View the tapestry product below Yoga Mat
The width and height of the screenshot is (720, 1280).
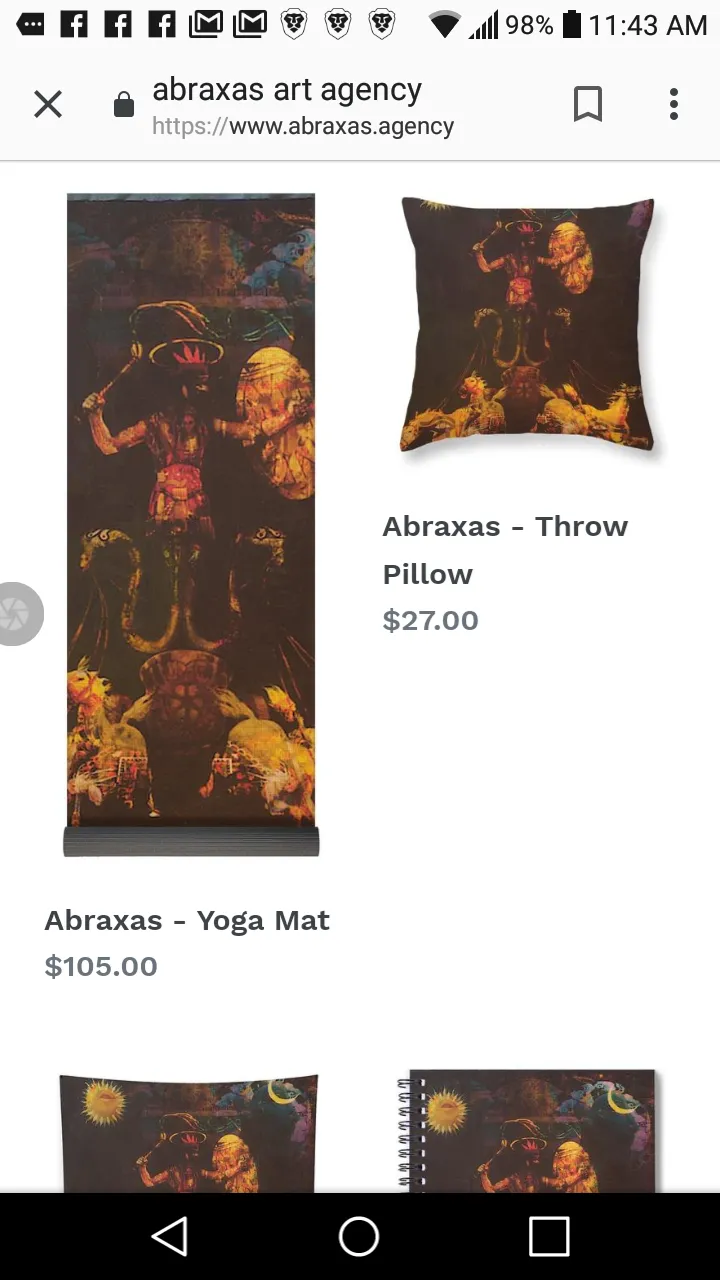[189, 1132]
